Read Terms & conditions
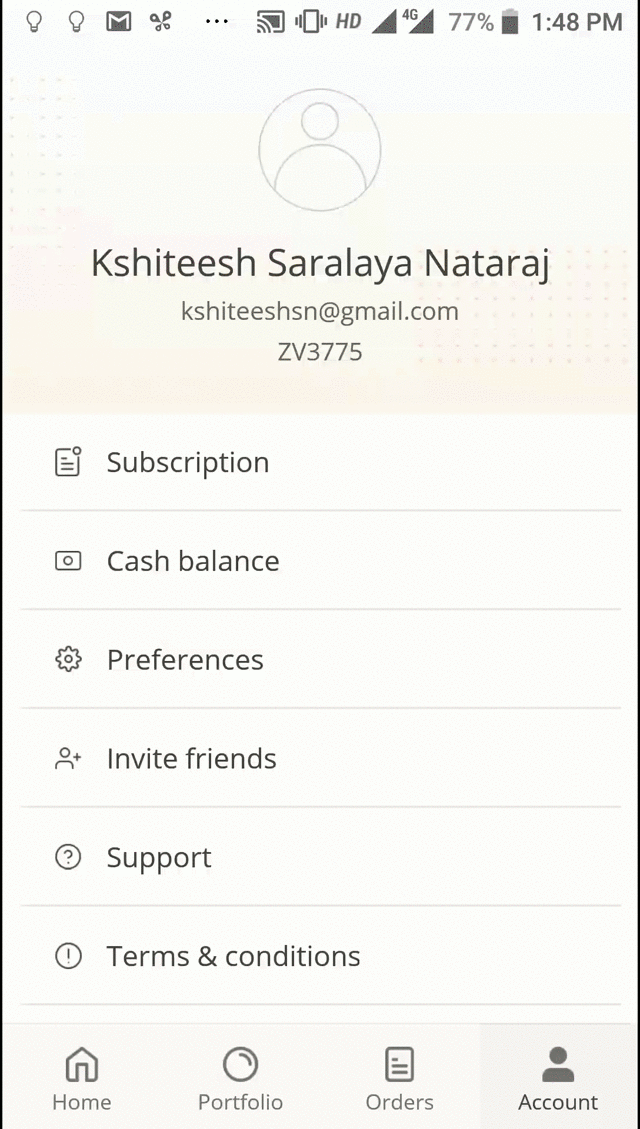This screenshot has width=640, height=1129. pyautogui.click(x=233, y=957)
